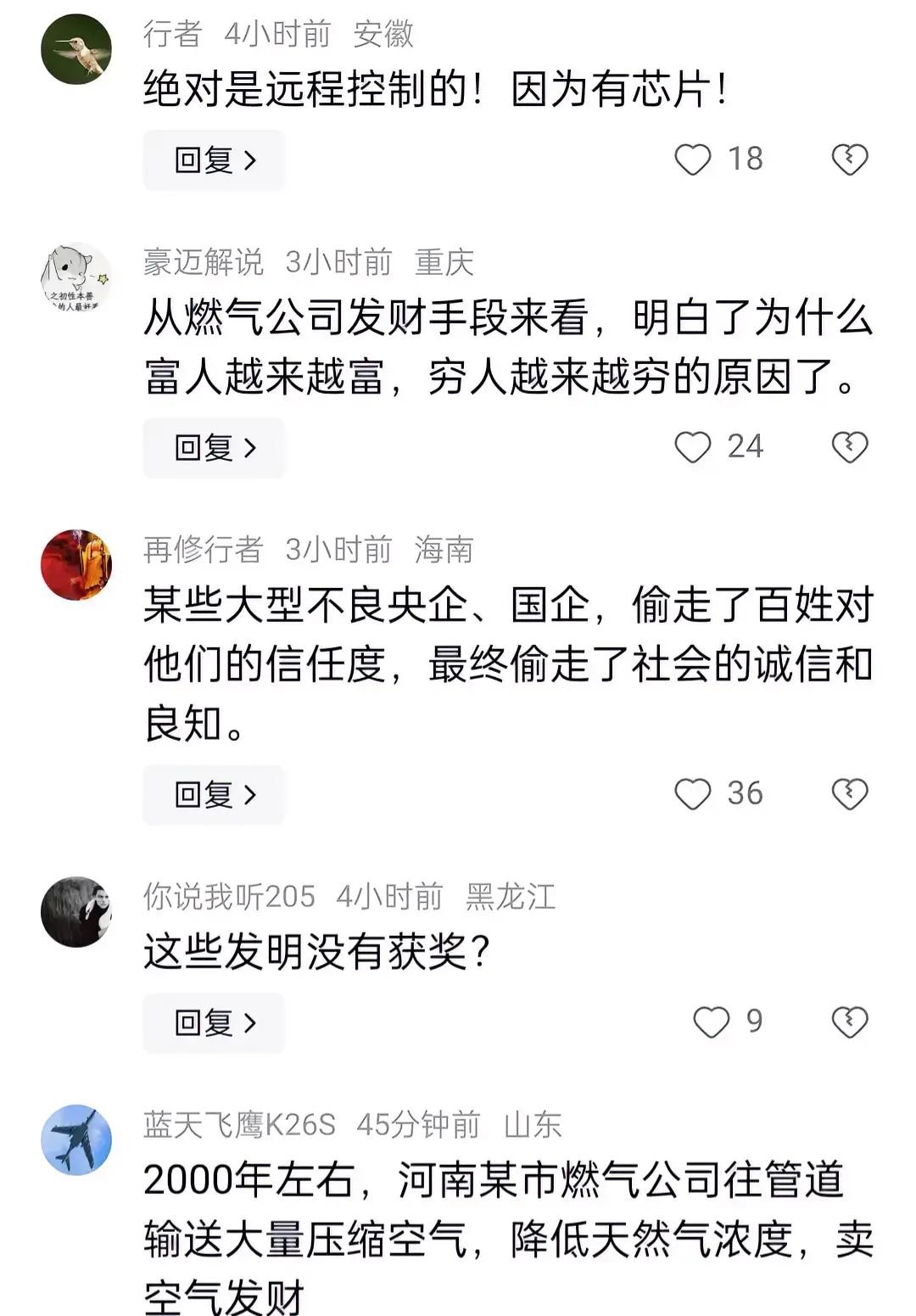Visit 你说我听205's profile avatar
Screen dimensions: 916x1316
[76, 912]
